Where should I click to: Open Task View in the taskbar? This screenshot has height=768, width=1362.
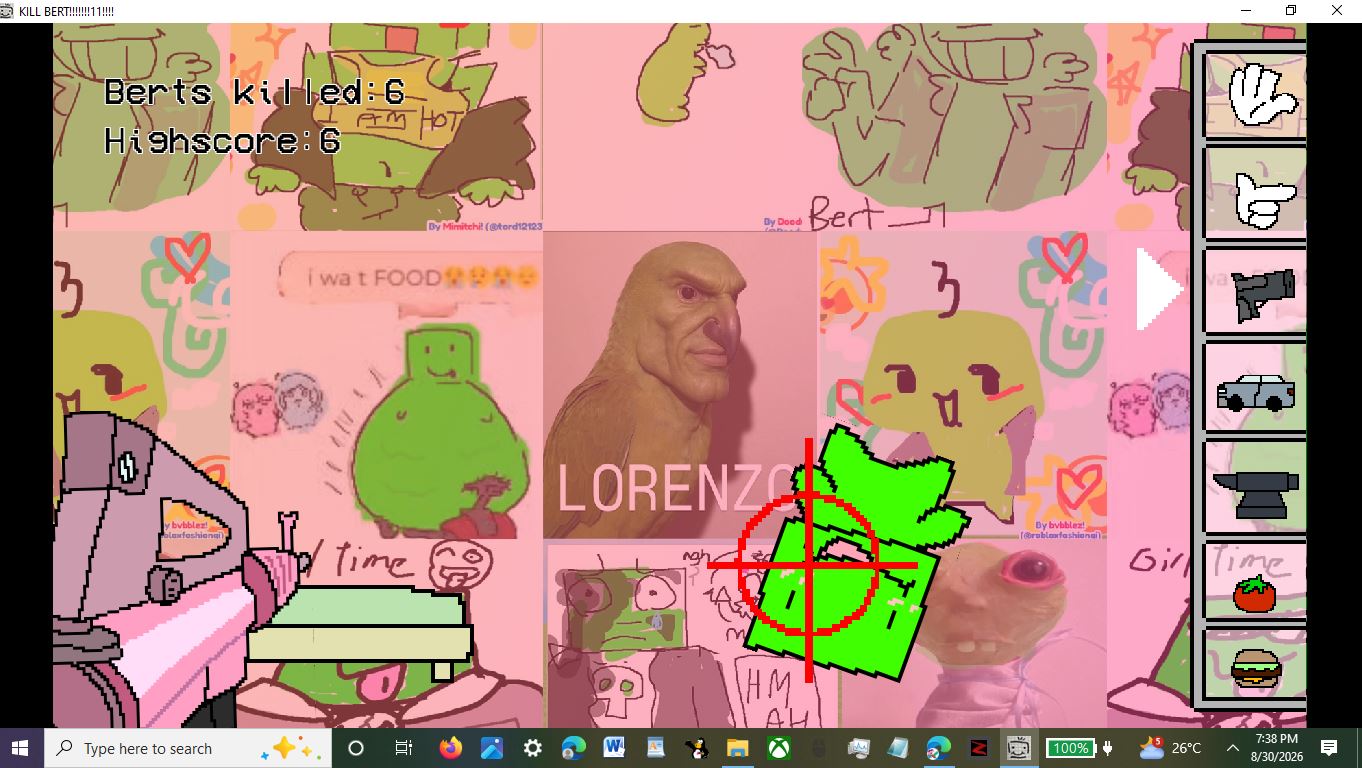coord(404,748)
